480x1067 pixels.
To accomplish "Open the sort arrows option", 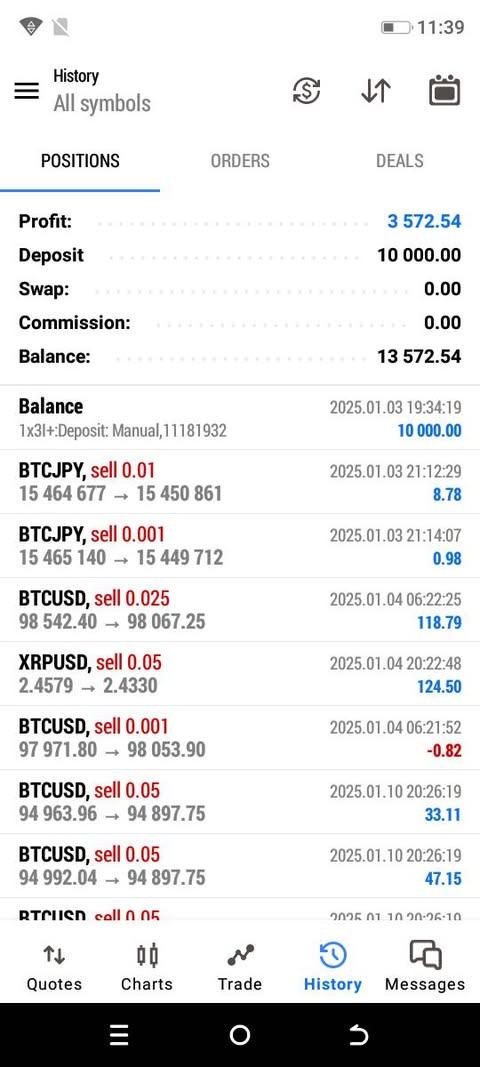I will [376, 91].
